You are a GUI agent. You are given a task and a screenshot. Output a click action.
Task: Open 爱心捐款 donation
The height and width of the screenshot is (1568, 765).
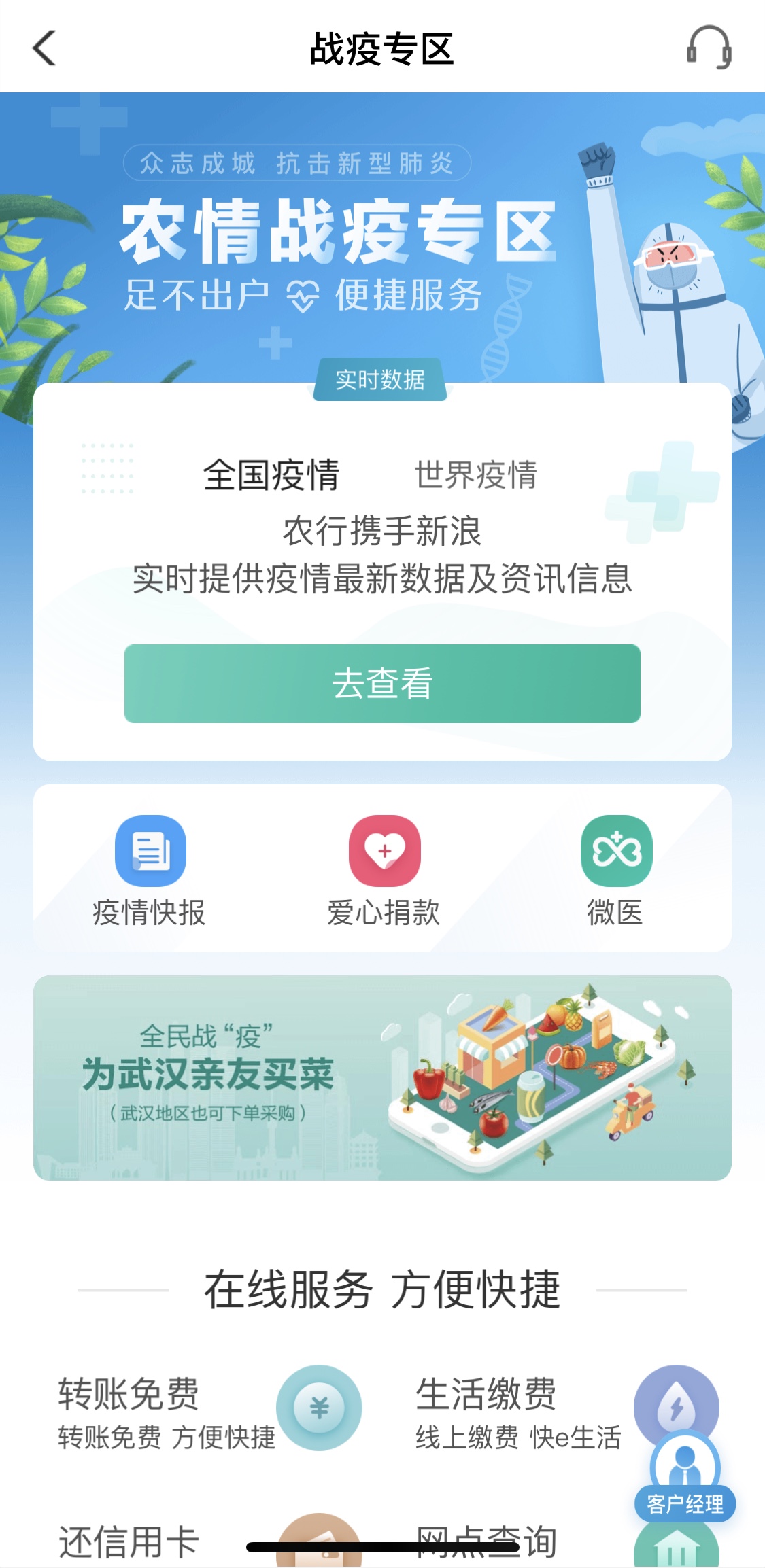pos(384,871)
